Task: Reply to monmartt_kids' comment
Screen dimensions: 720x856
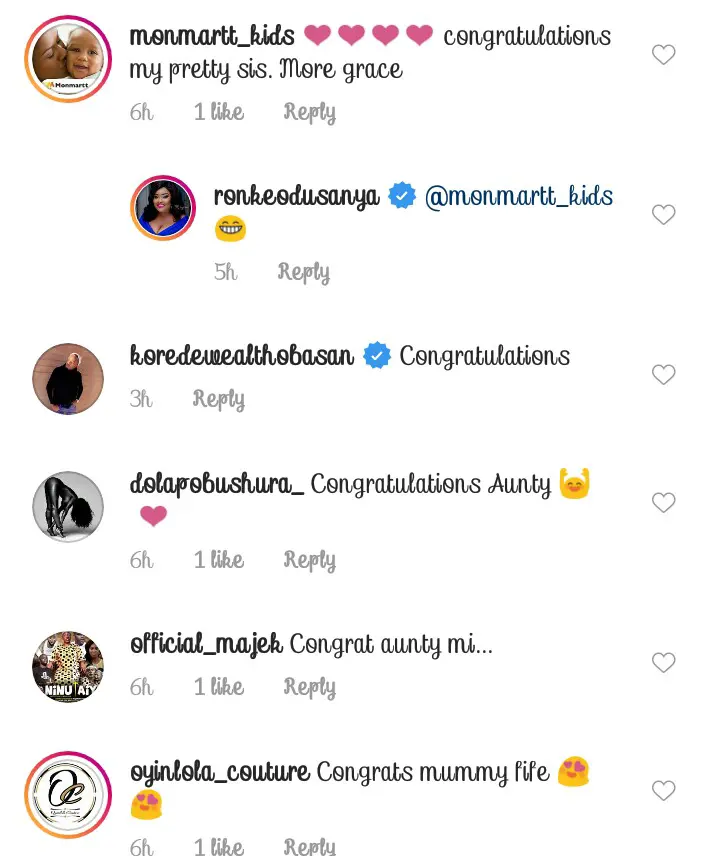Action: (309, 112)
